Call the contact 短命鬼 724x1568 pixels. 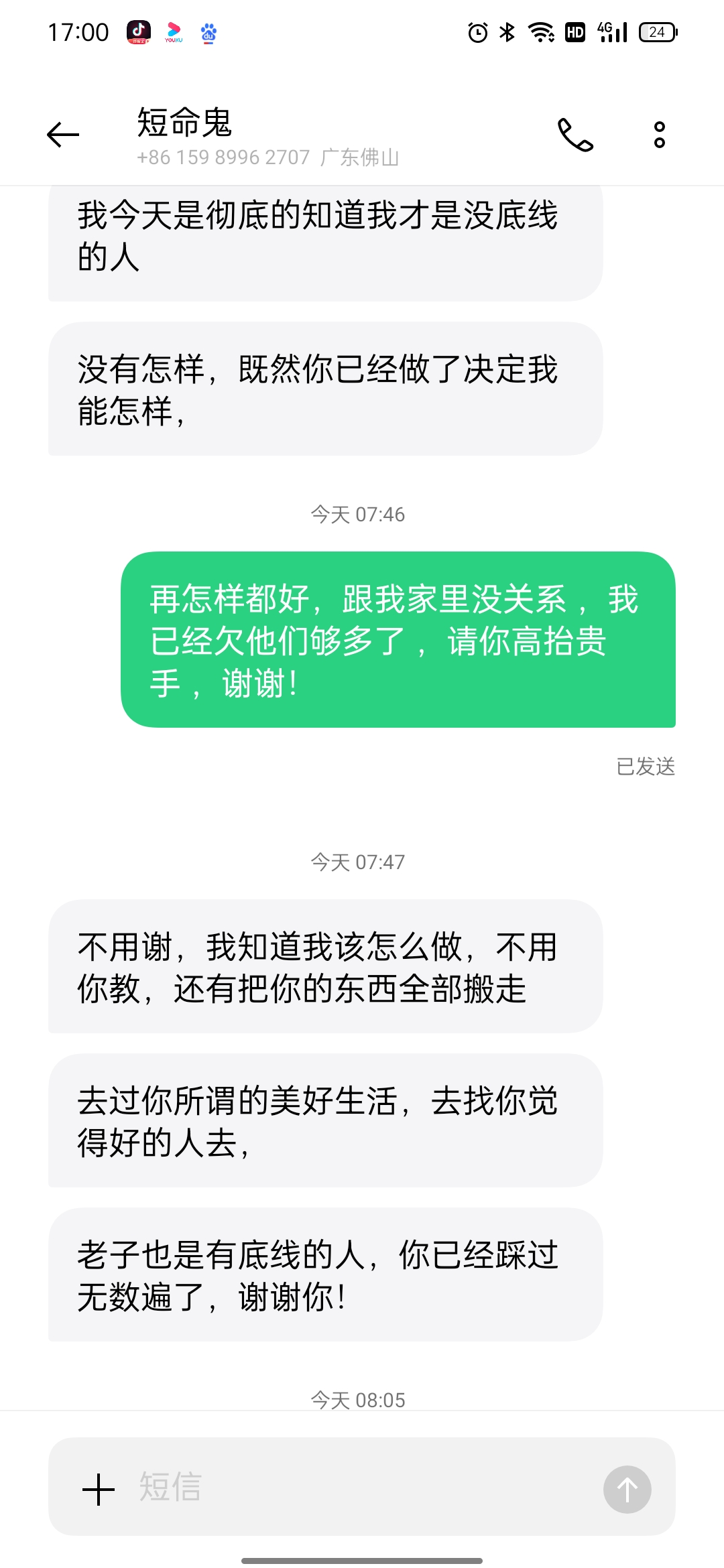pyautogui.click(x=575, y=135)
